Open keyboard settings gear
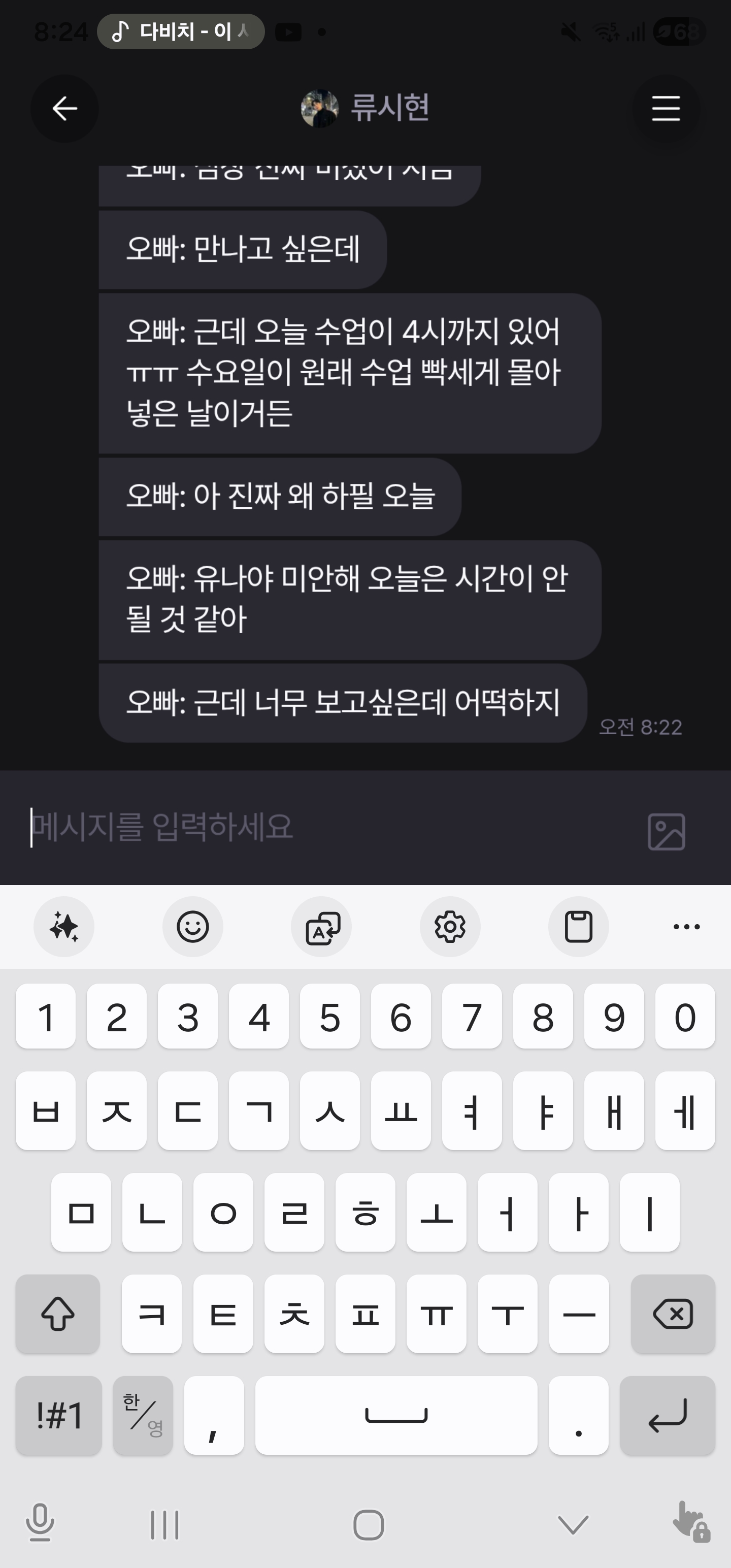Image resolution: width=731 pixels, height=1568 pixels. 450,927
